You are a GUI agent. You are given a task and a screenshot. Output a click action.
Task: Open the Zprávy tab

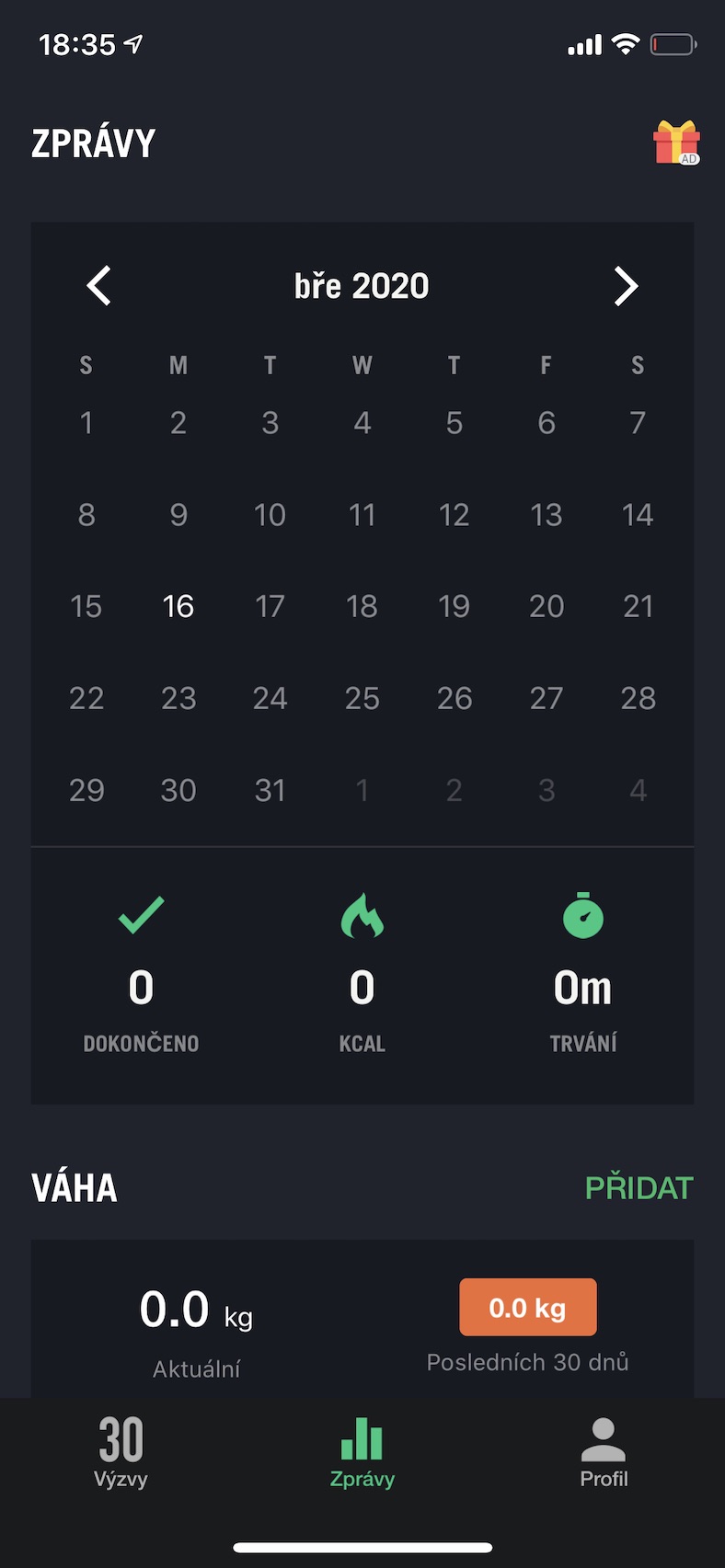(362, 1452)
